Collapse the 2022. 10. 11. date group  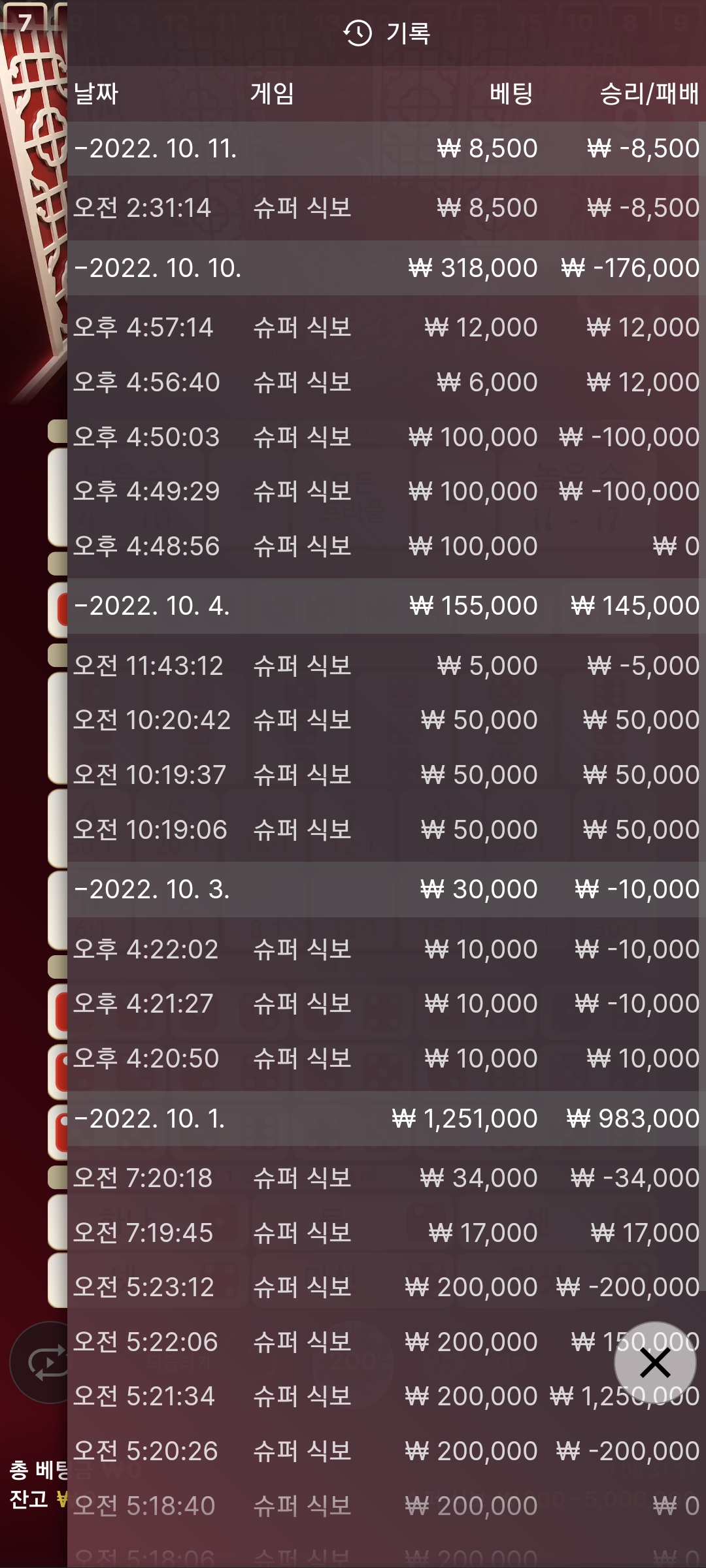(x=156, y=148)
